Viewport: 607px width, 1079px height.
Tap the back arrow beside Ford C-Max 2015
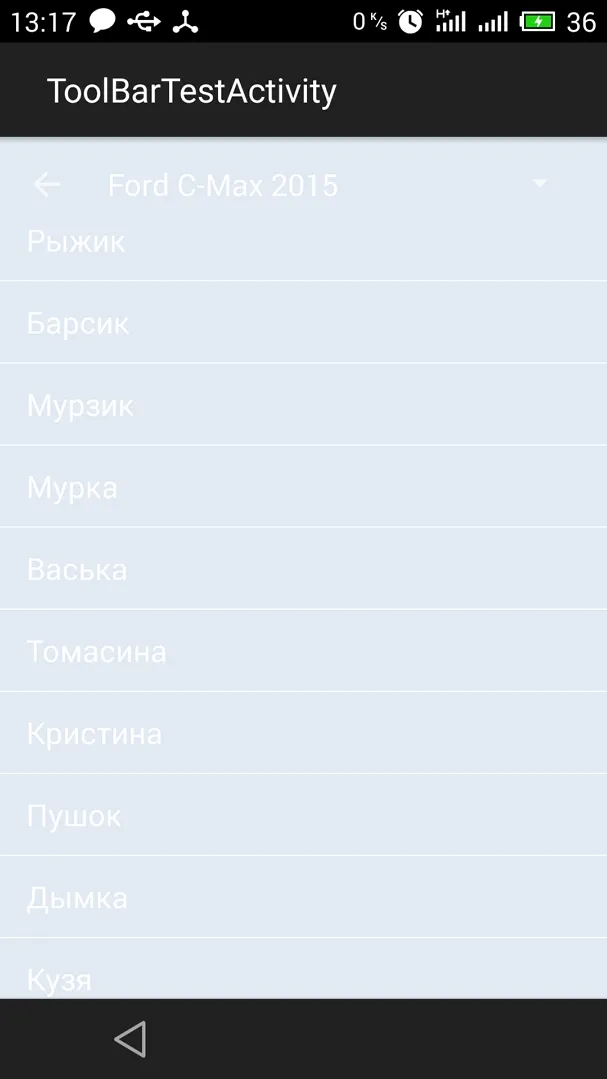(47, 184)
